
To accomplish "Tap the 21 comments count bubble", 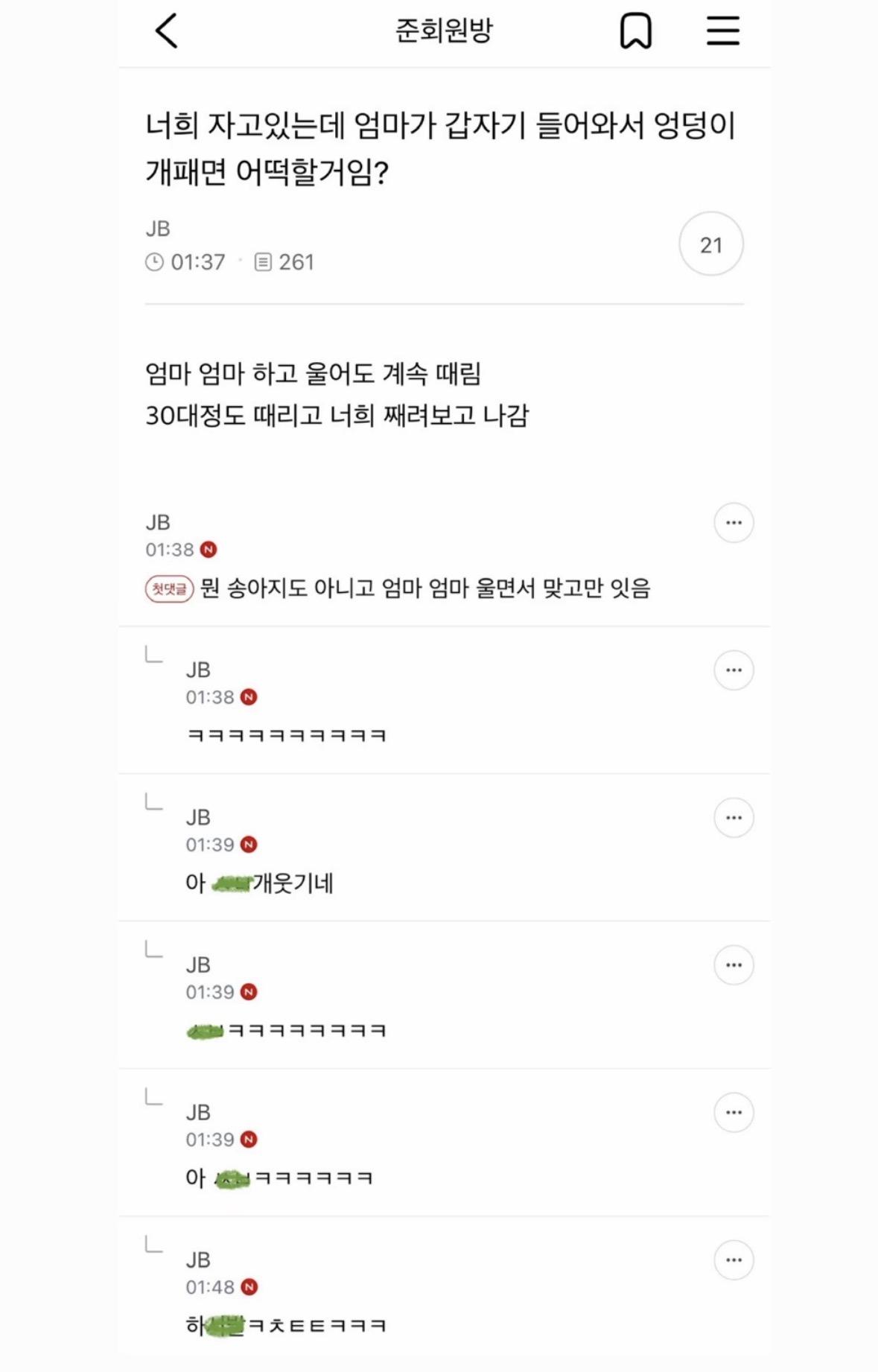I will tap(710, 244).
